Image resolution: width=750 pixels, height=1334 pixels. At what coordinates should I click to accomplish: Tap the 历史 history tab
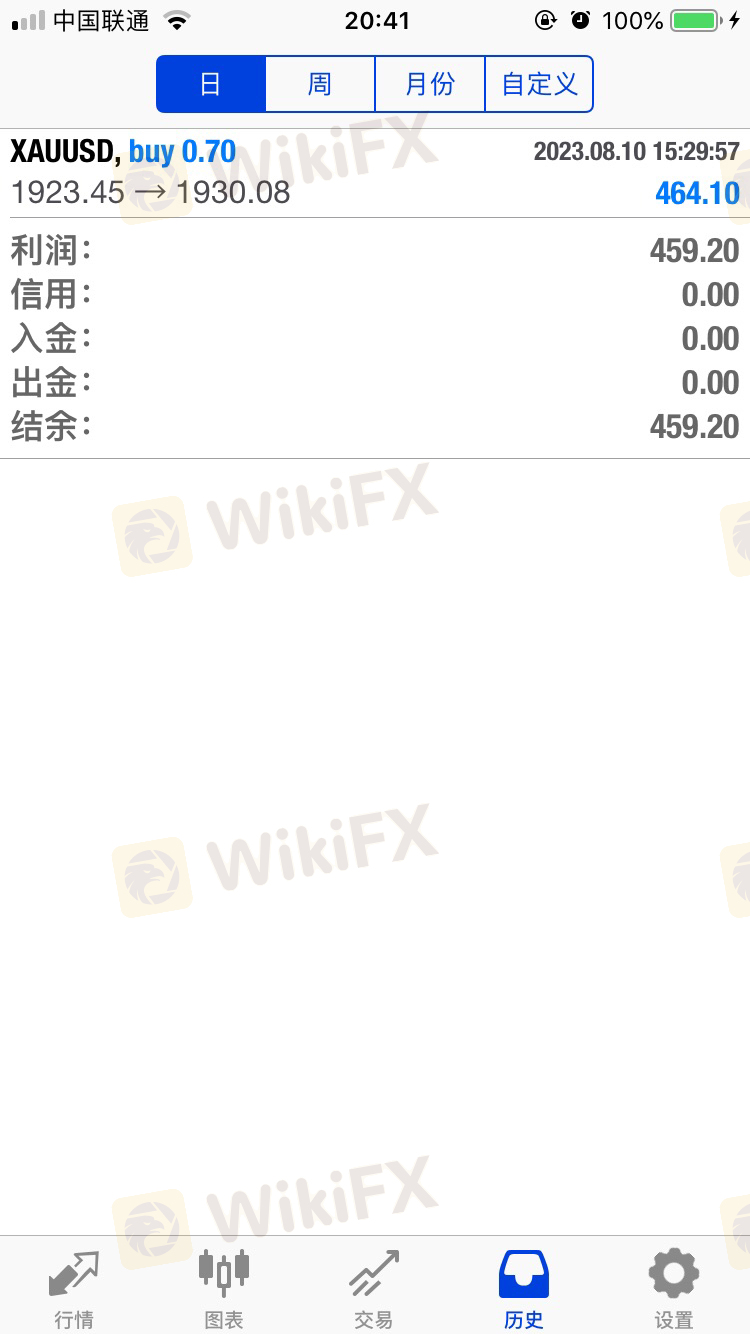coord(524,1288)
